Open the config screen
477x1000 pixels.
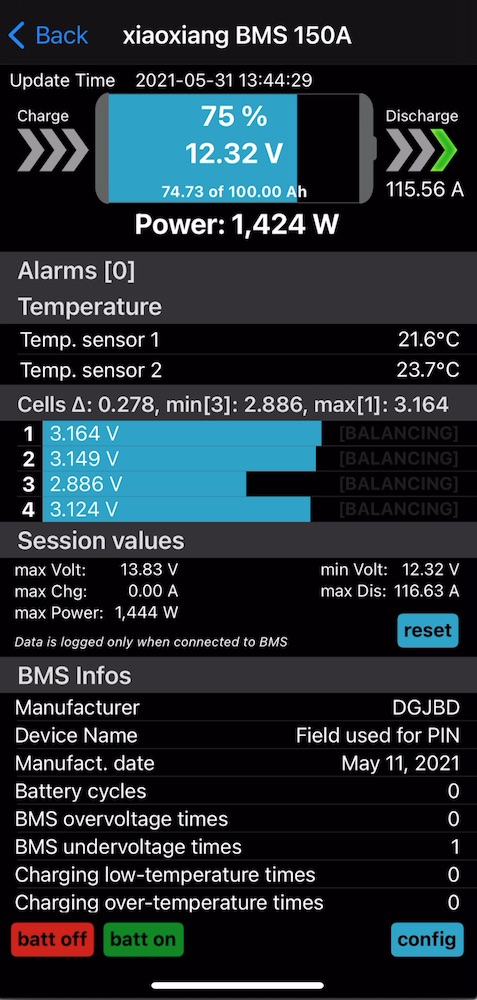(427, 939)
